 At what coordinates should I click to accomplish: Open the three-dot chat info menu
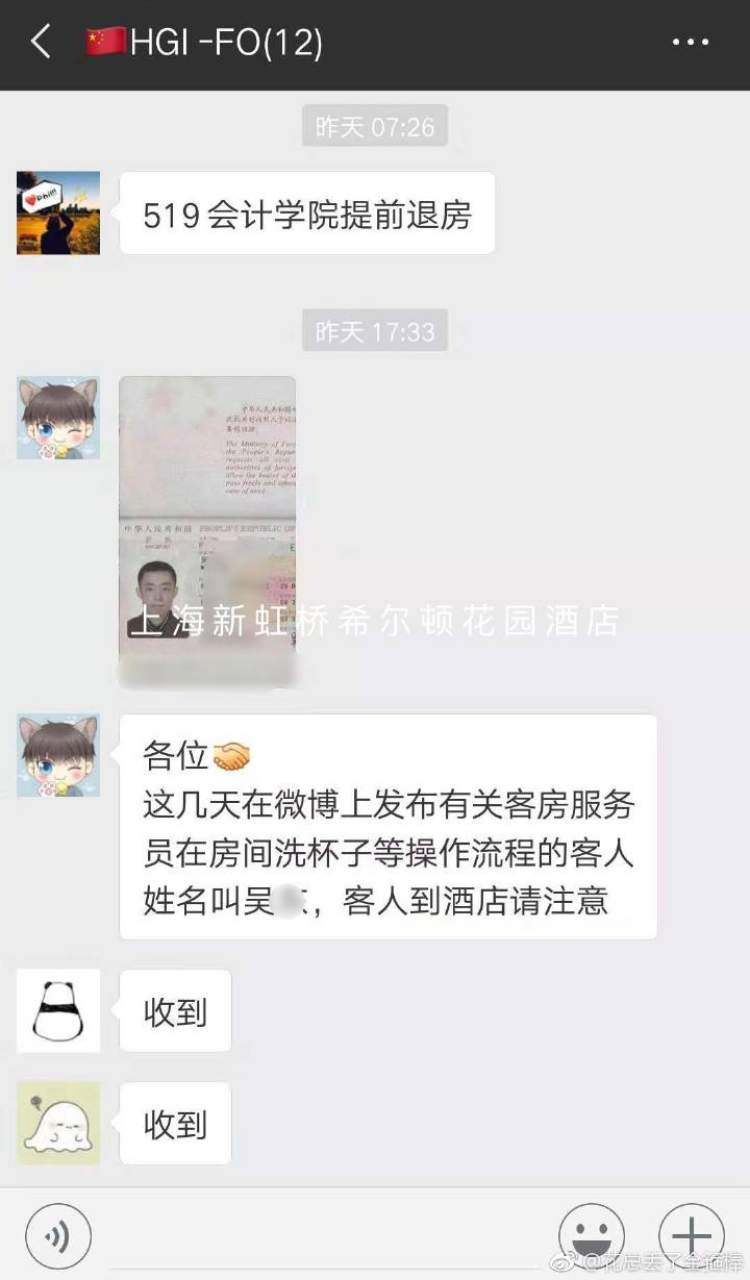click(690, 43)
